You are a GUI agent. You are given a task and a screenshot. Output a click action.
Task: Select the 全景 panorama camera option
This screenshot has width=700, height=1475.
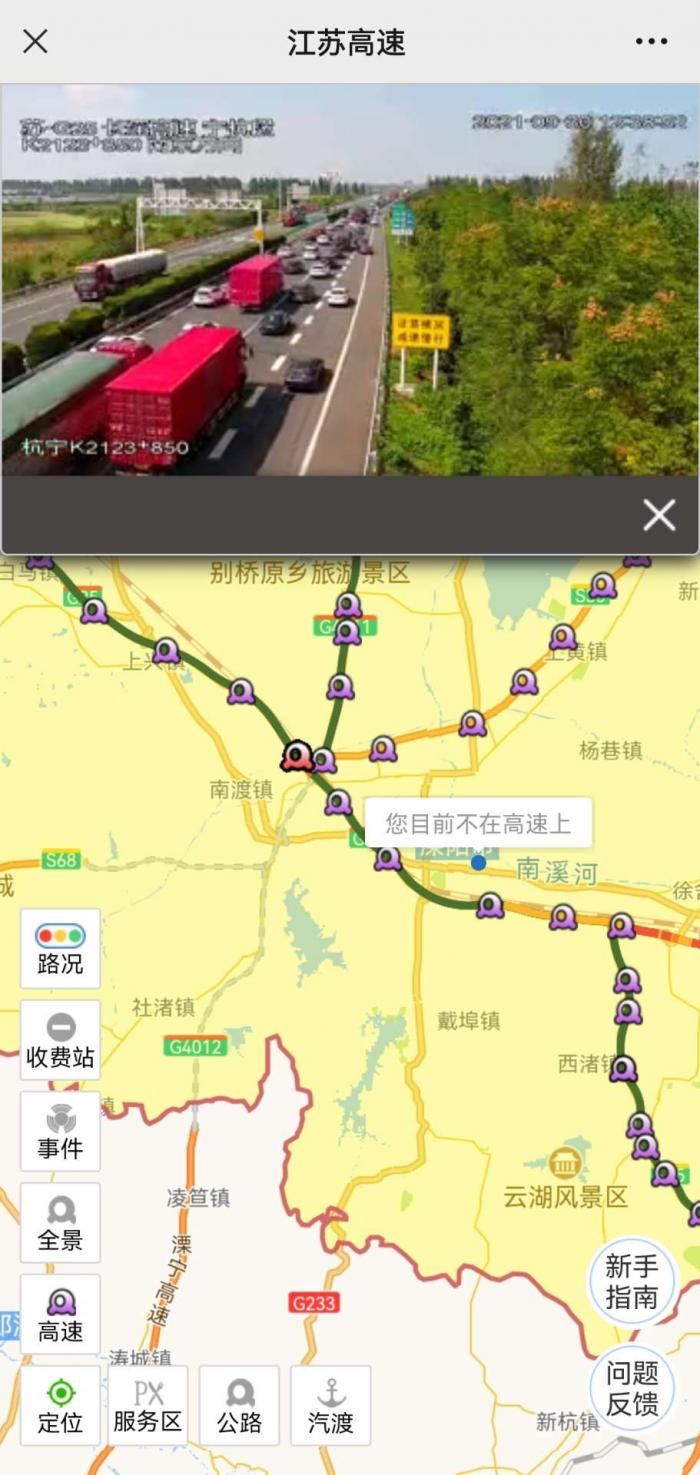(60, 1223)
